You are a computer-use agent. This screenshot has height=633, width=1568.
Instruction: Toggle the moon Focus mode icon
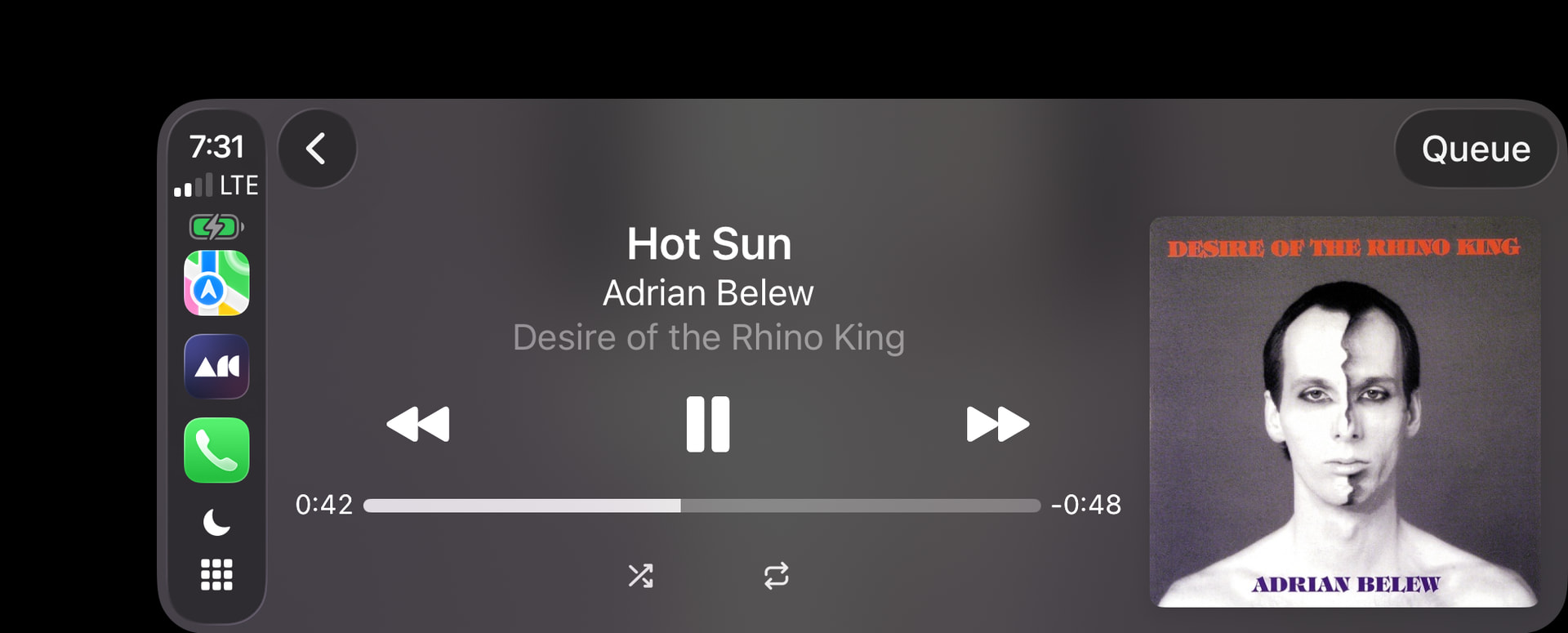coord(216,522)
